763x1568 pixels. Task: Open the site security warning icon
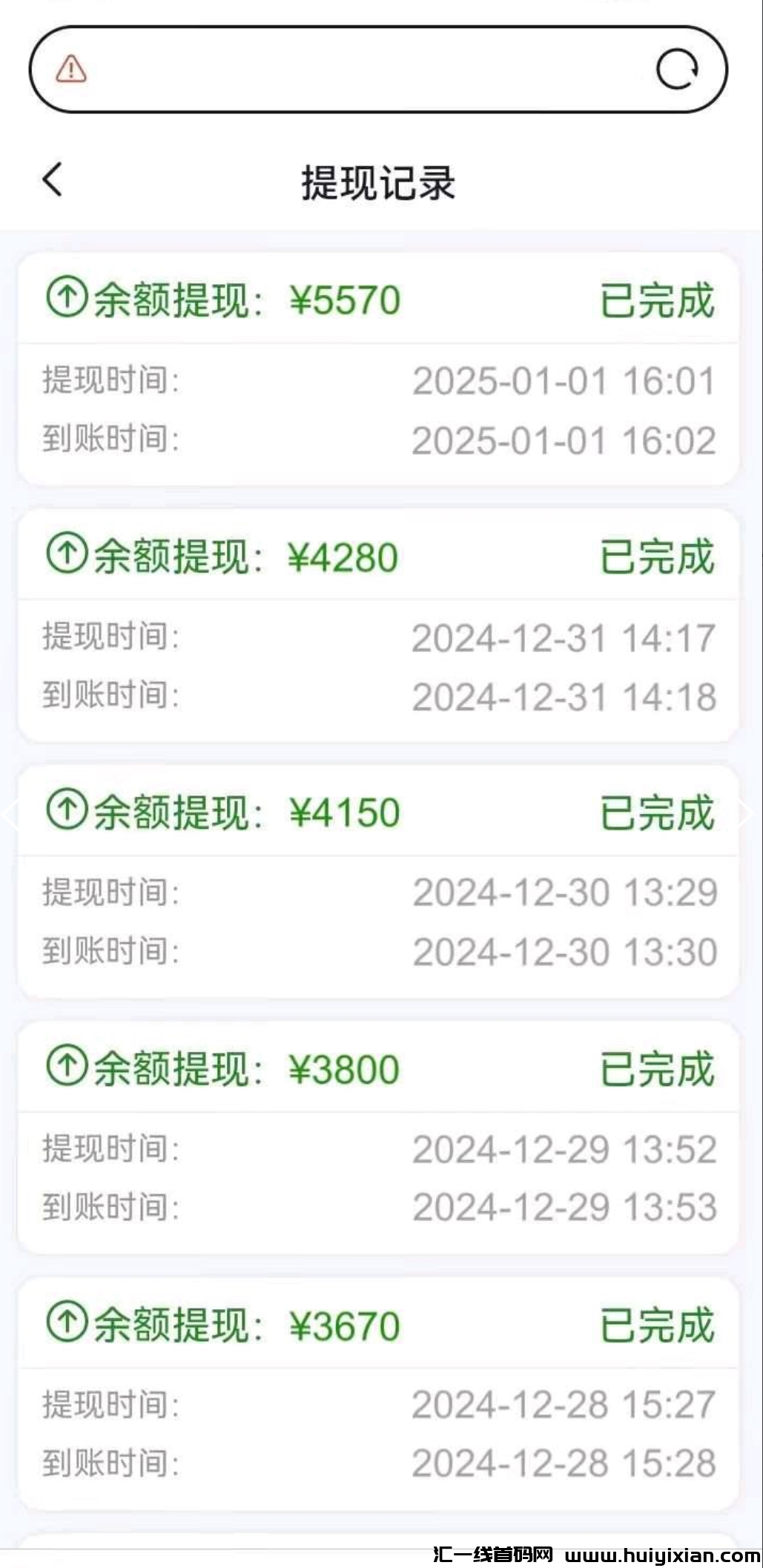(x=71, y=69)
